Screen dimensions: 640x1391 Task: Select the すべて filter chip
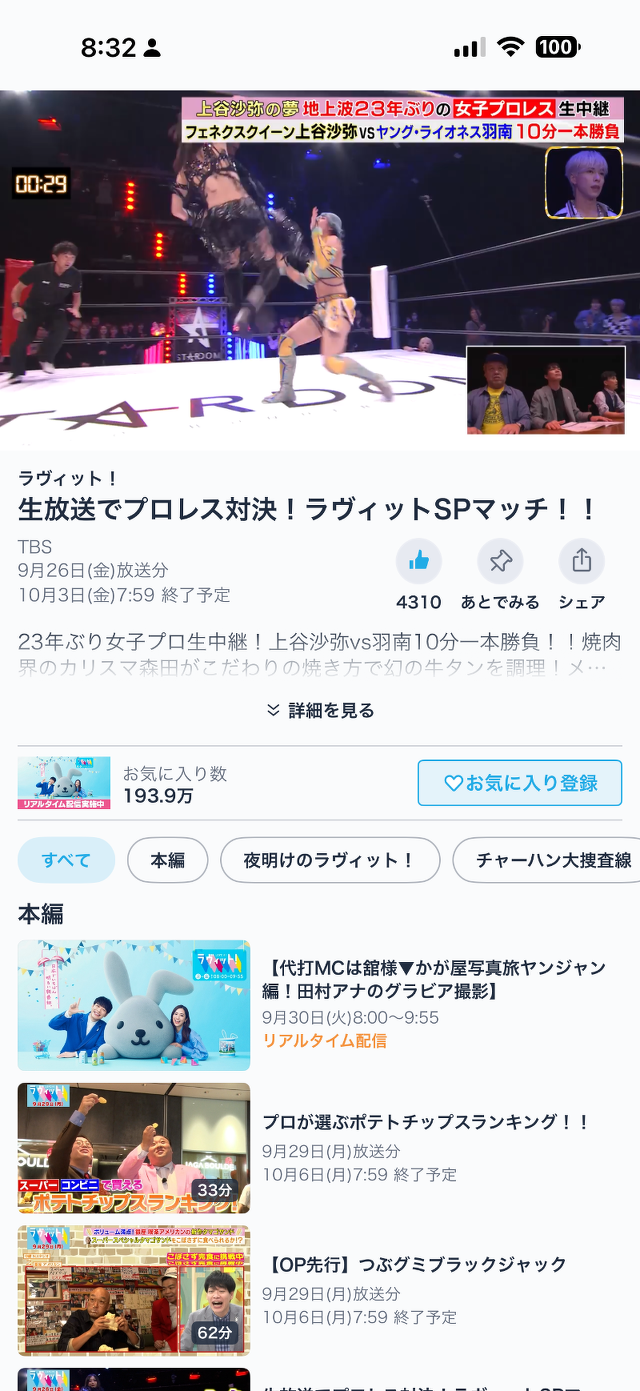[x=66, y=860]
